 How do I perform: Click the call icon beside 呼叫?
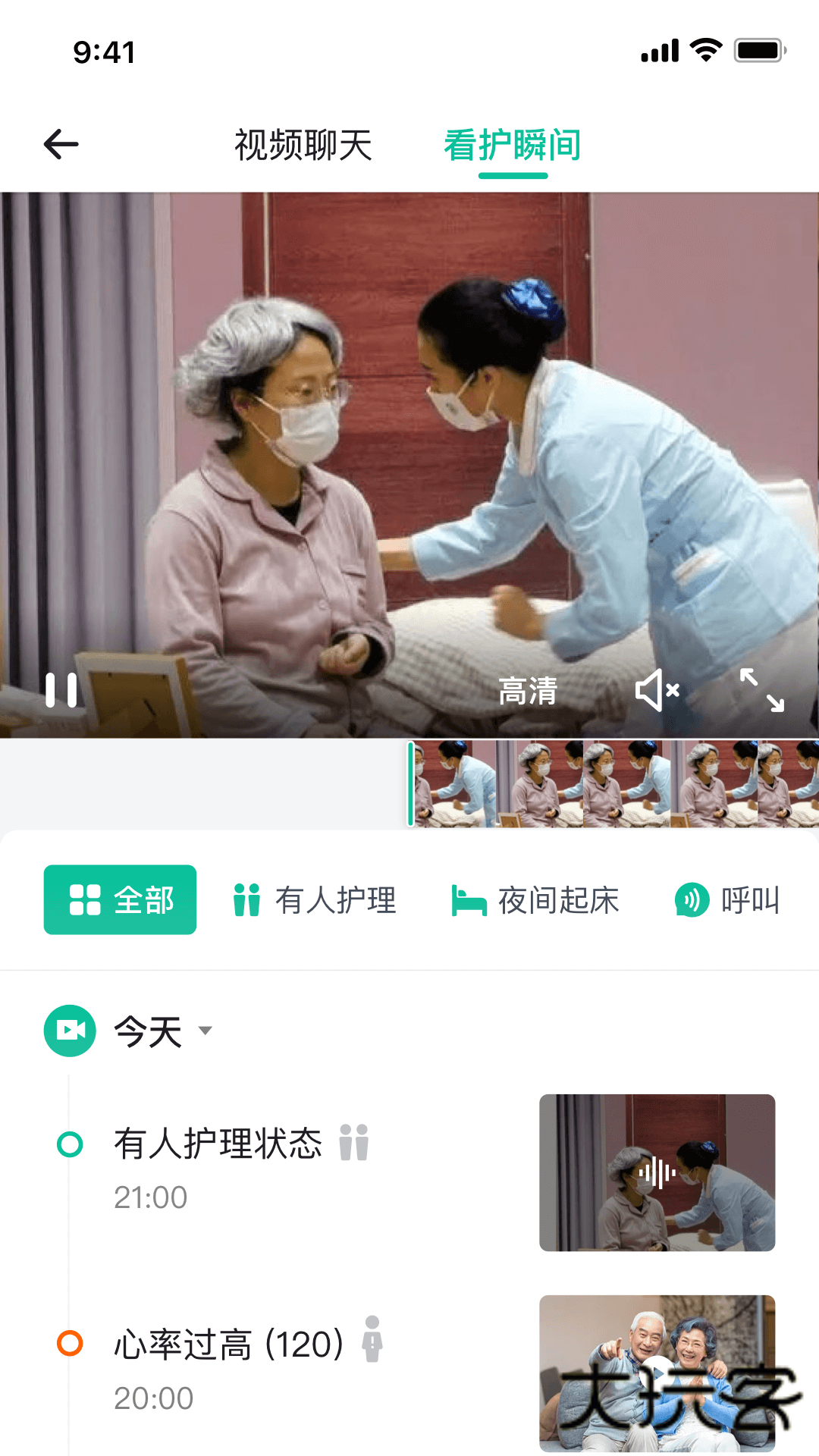692,901
